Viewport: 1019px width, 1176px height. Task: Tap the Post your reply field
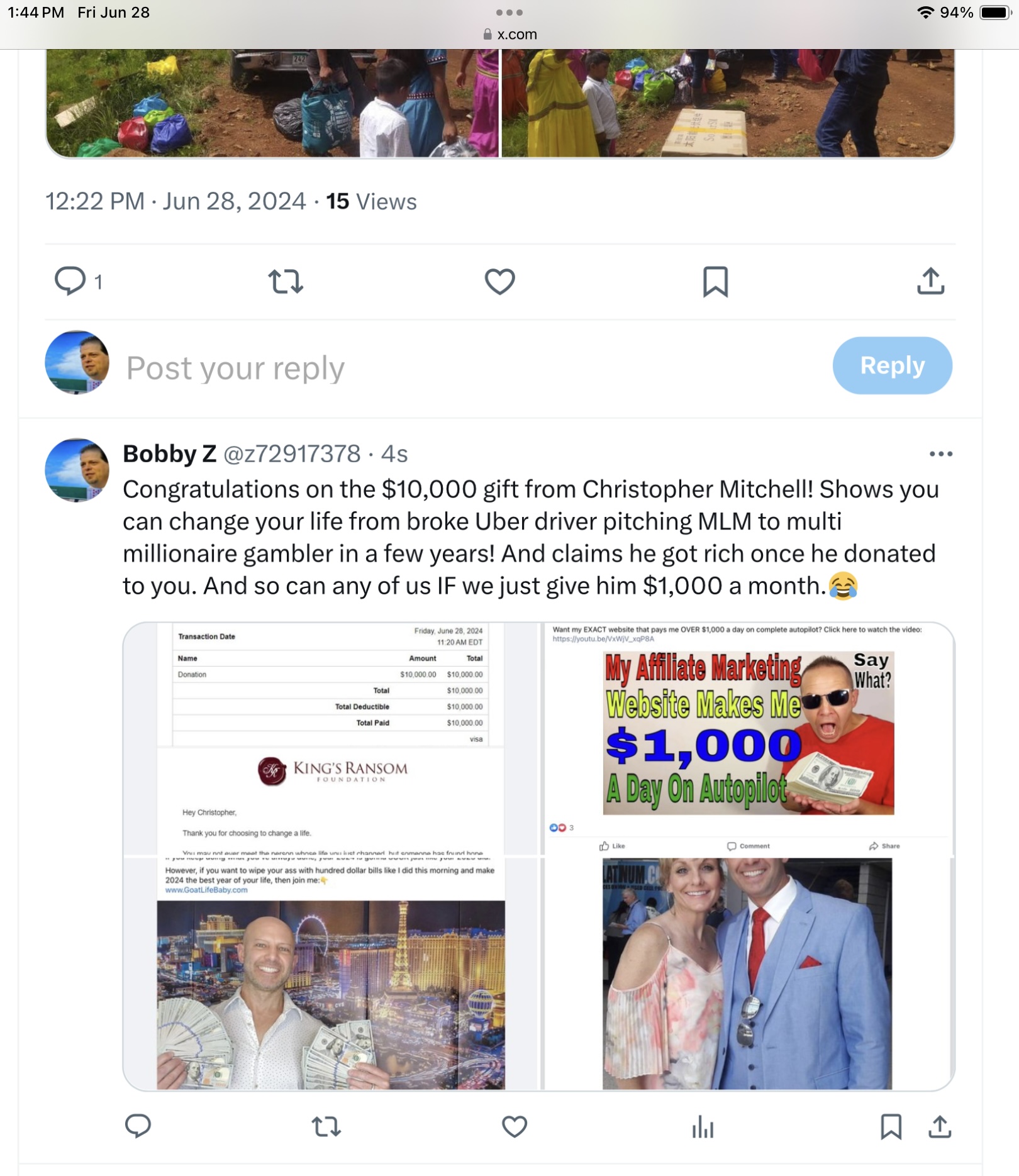point(440,368)
